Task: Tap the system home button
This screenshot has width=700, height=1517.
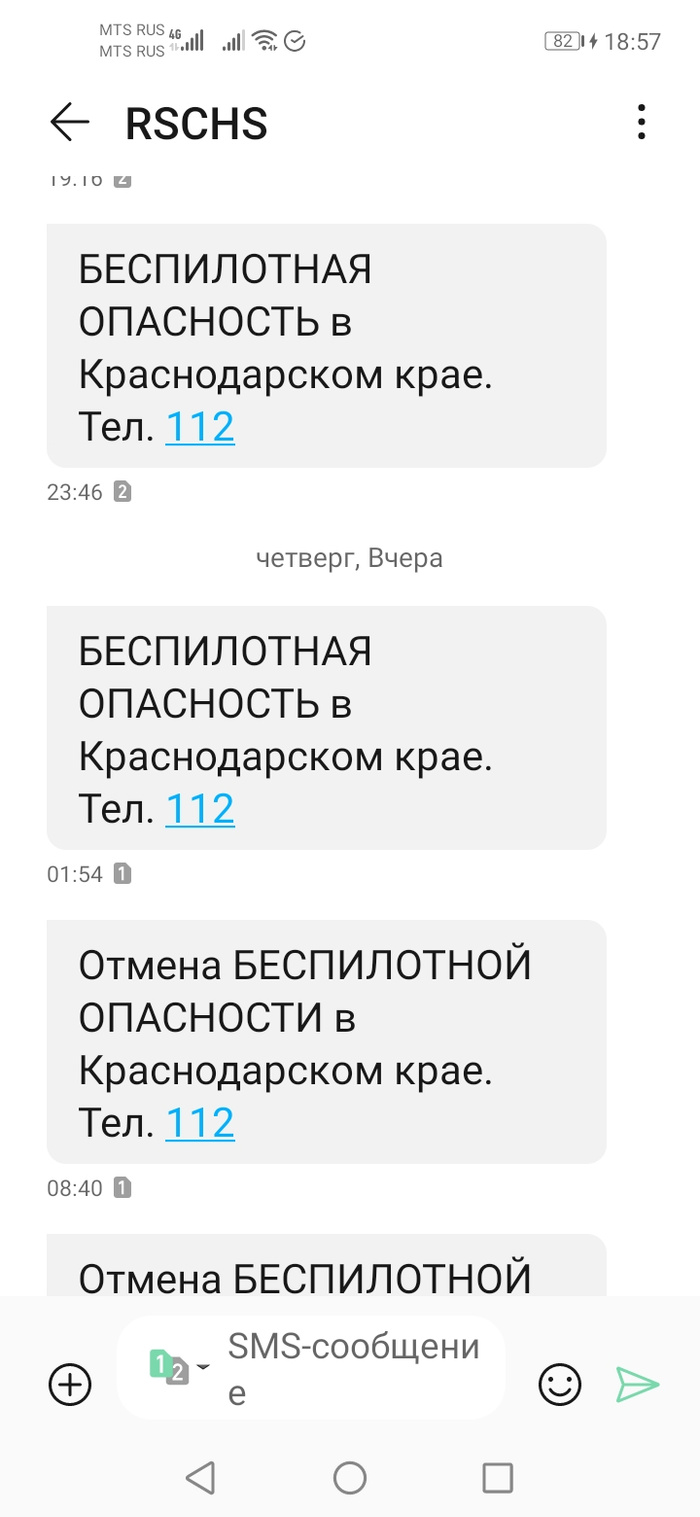Action: click(350, 1477)
